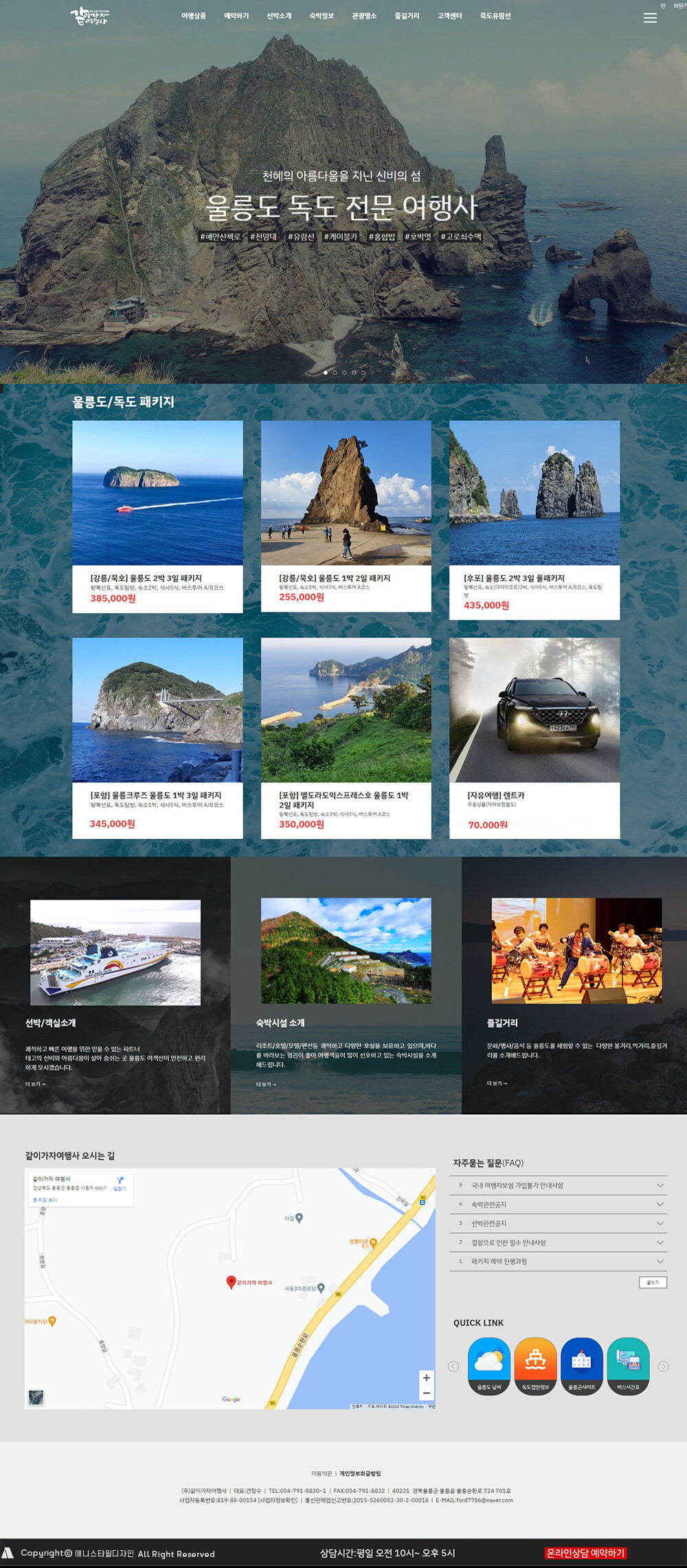687x1568 pixels.
Task: Select 독도유람선 in the navigation bar
Action: [x=495, y=16]
